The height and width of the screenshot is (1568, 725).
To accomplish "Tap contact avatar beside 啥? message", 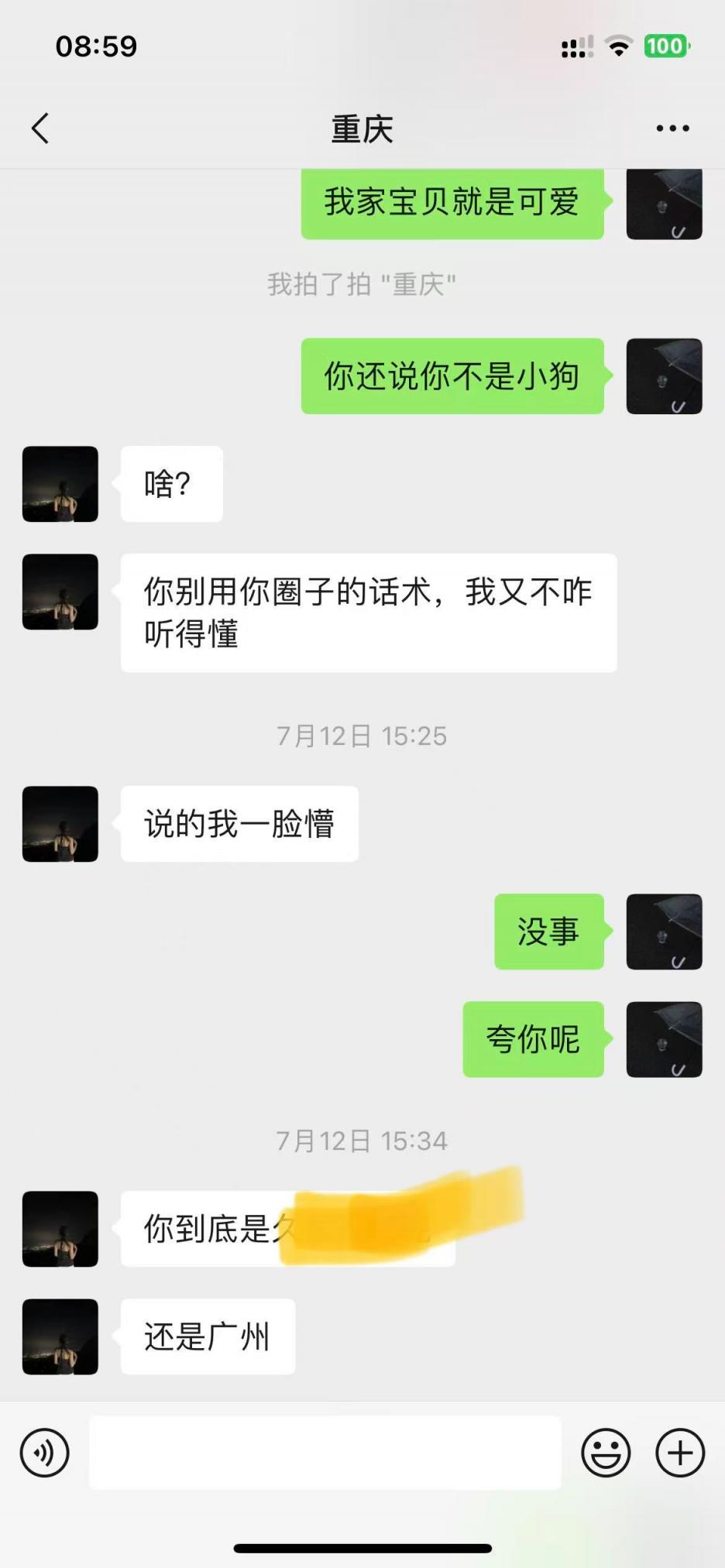I will tap(60, 484).
